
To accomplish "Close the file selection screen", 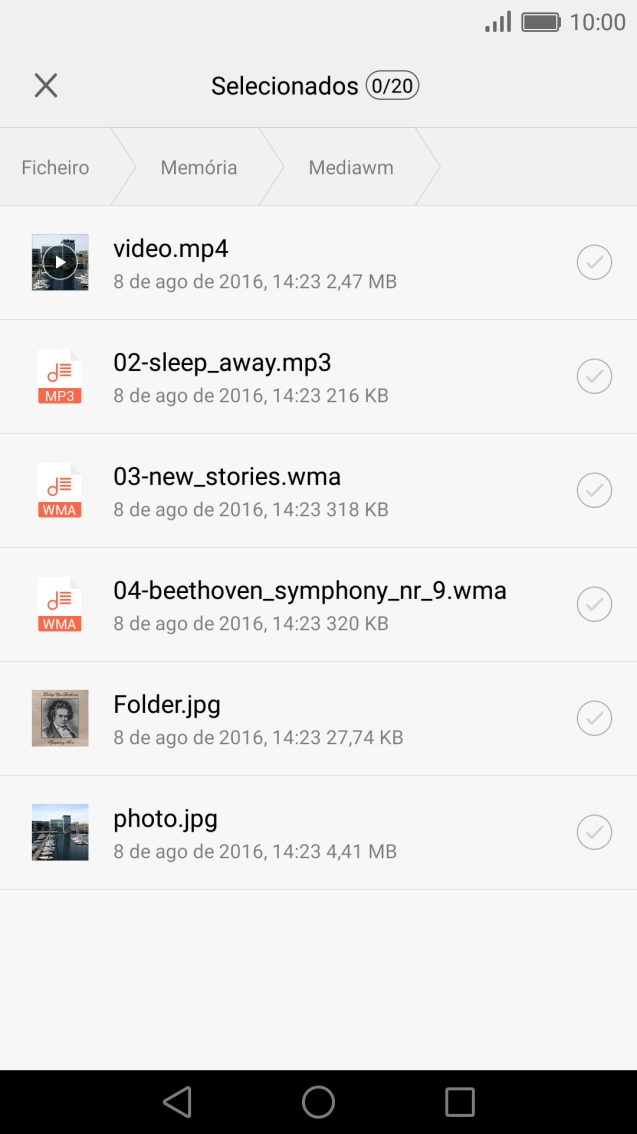I will click(x=46, y=86).
